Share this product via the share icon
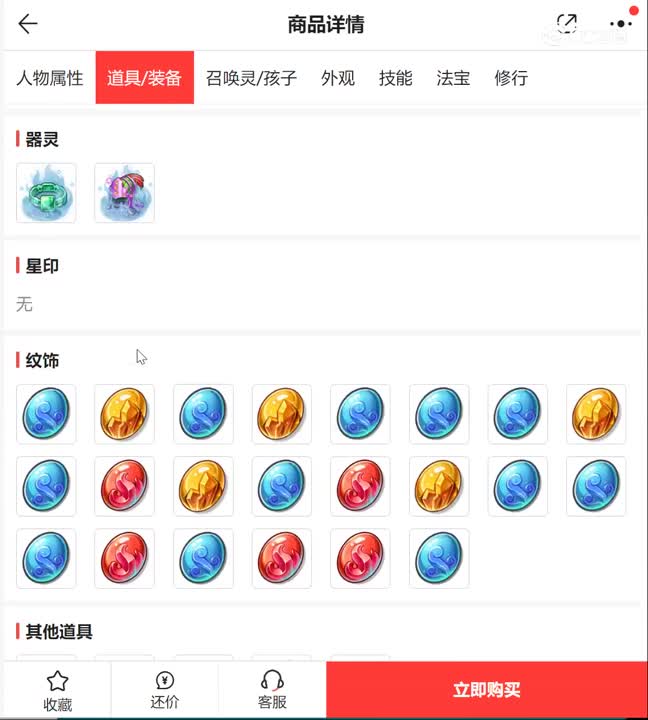648x720 pixels. [567, 24]
